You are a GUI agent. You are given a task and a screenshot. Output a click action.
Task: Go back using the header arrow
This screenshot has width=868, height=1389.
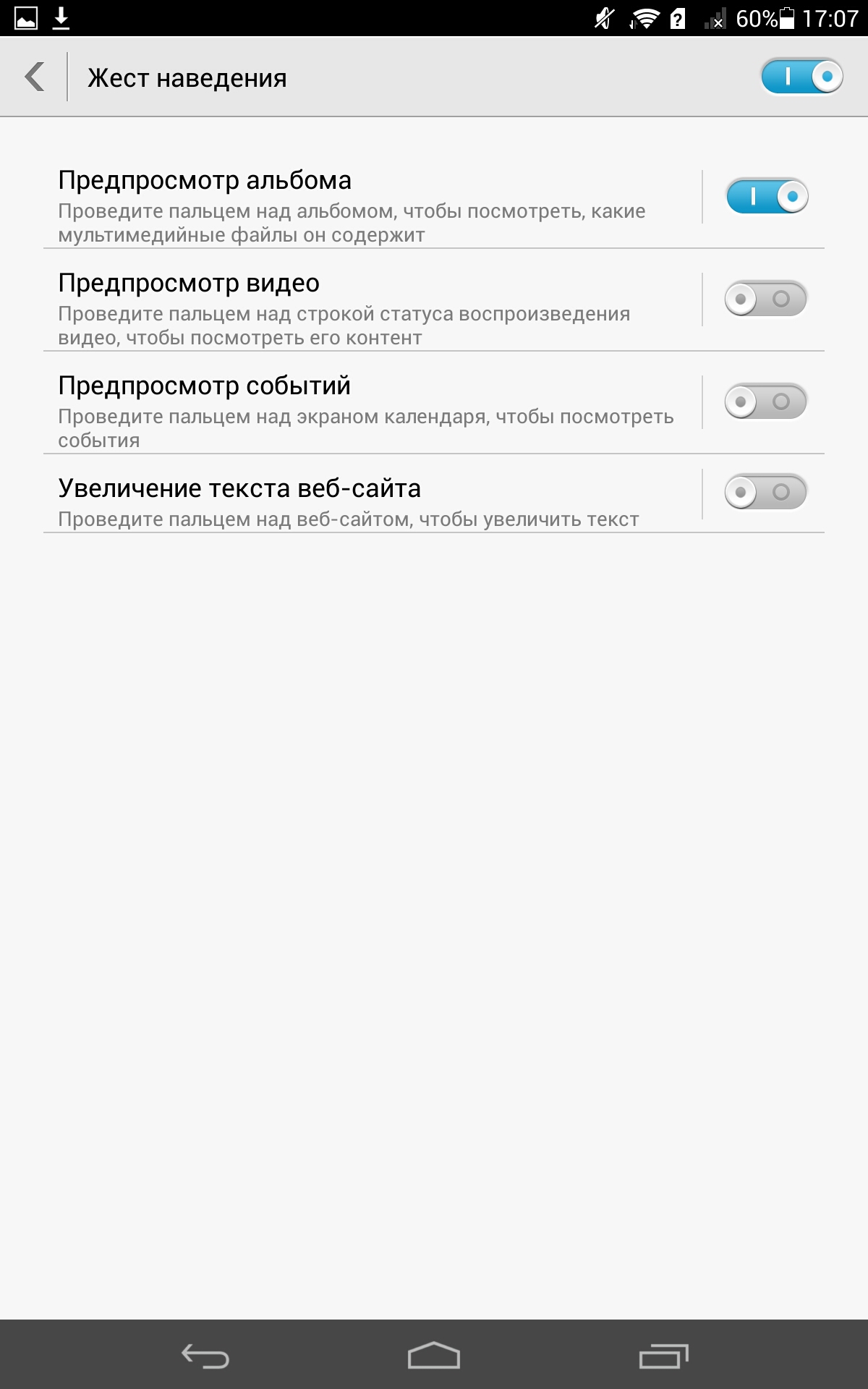tap(35, 77)
